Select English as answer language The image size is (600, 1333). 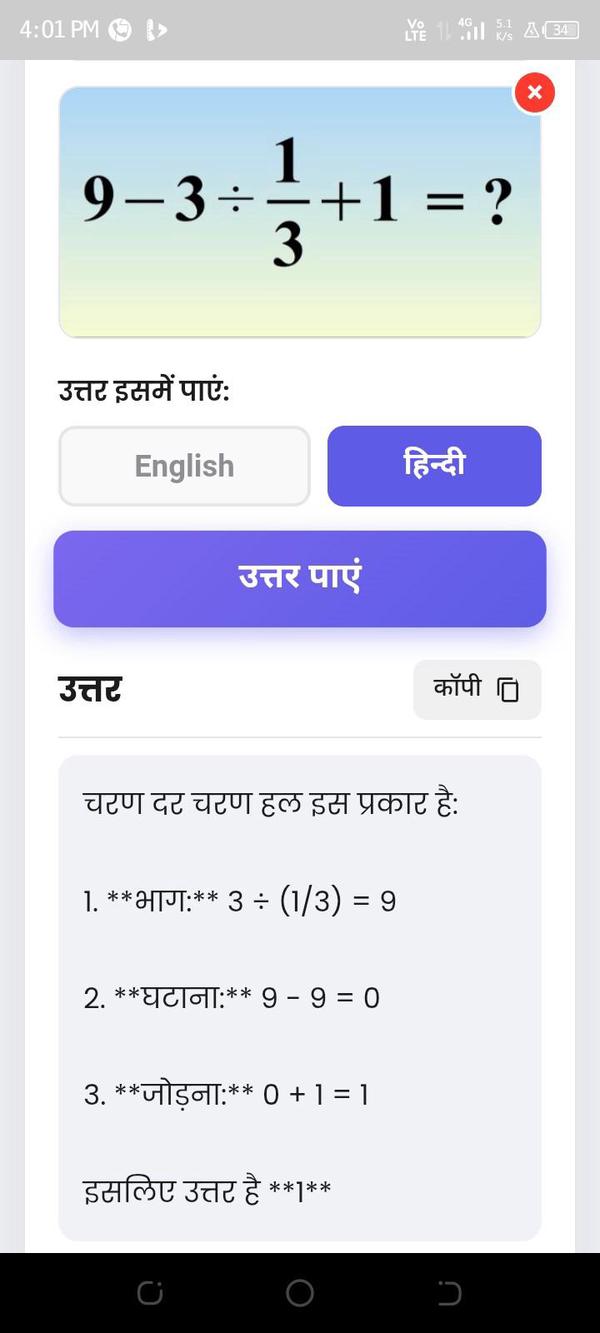click(185, 466)
